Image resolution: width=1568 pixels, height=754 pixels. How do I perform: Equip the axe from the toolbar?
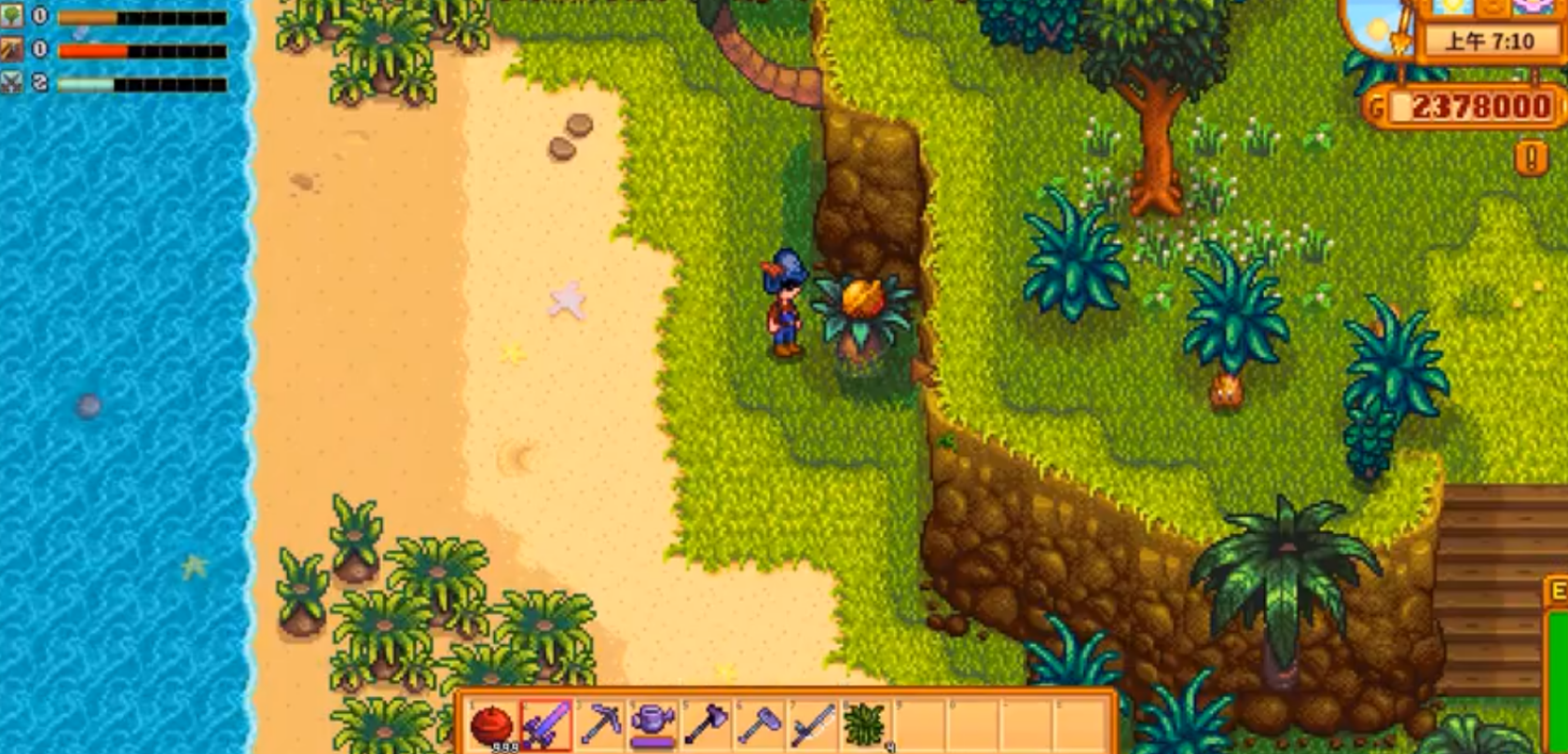pos(706,724)
